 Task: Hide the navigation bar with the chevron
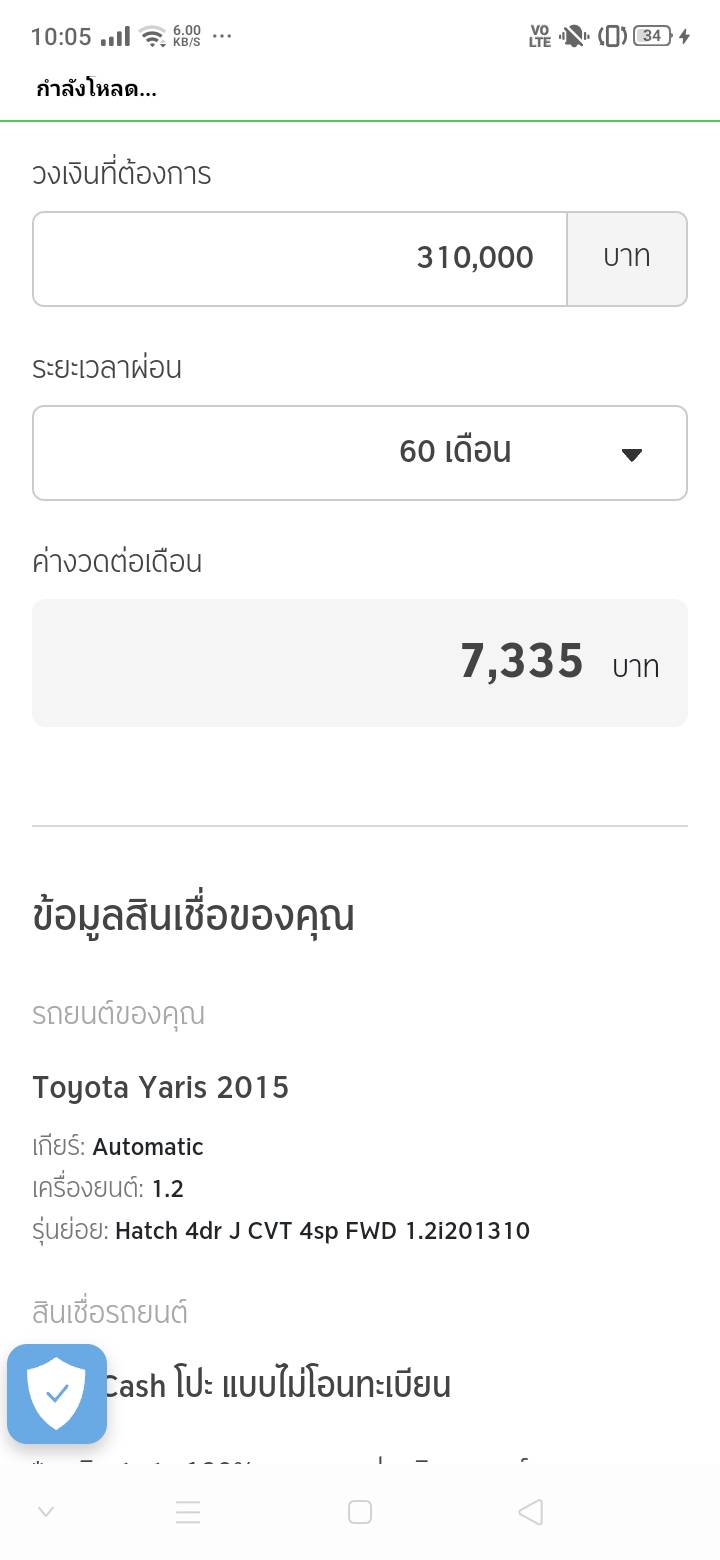click(x=45, y=1512)
